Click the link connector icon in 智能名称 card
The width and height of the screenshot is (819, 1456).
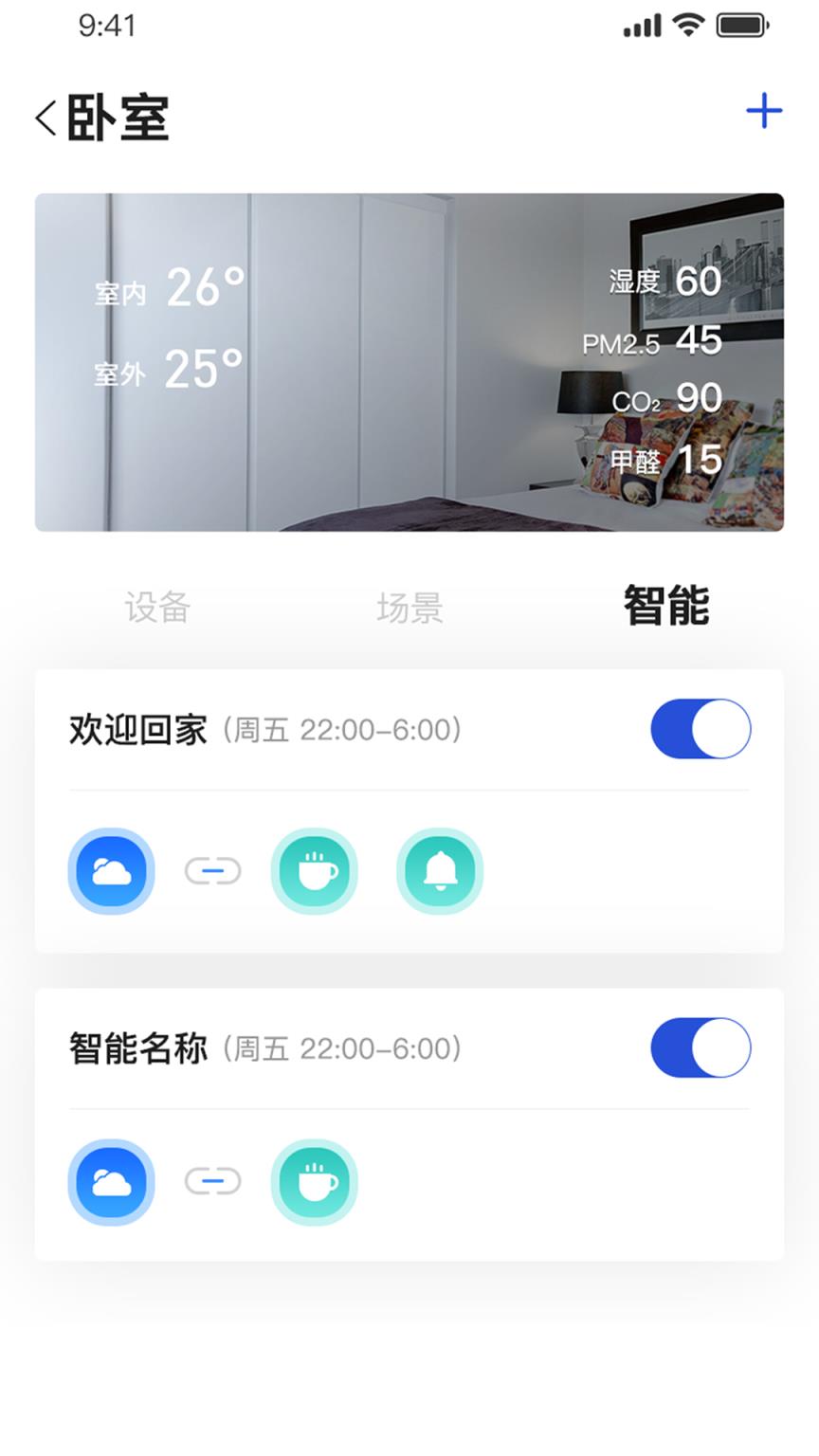pos(210,1183)
